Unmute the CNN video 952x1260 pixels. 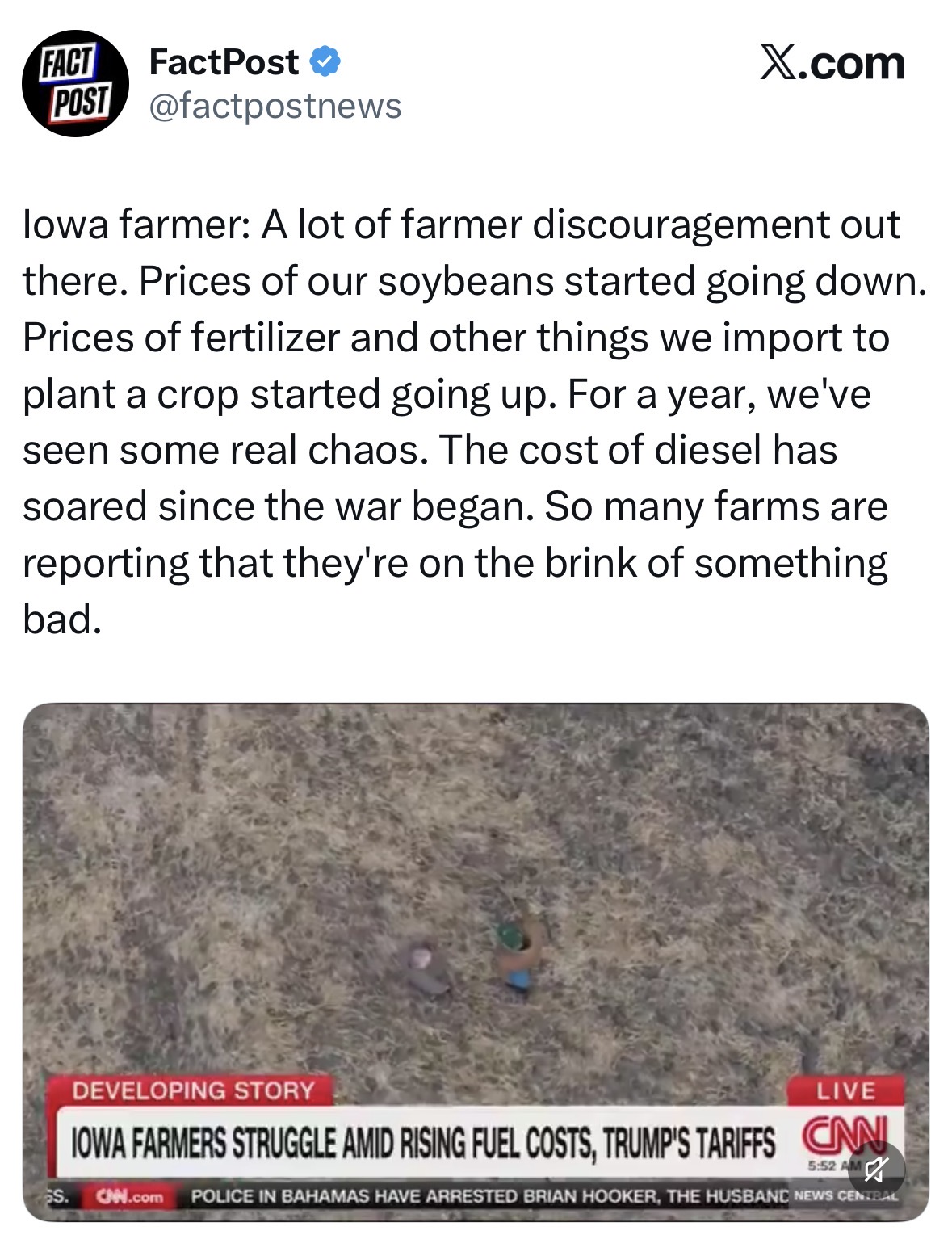coord(876,1169)
